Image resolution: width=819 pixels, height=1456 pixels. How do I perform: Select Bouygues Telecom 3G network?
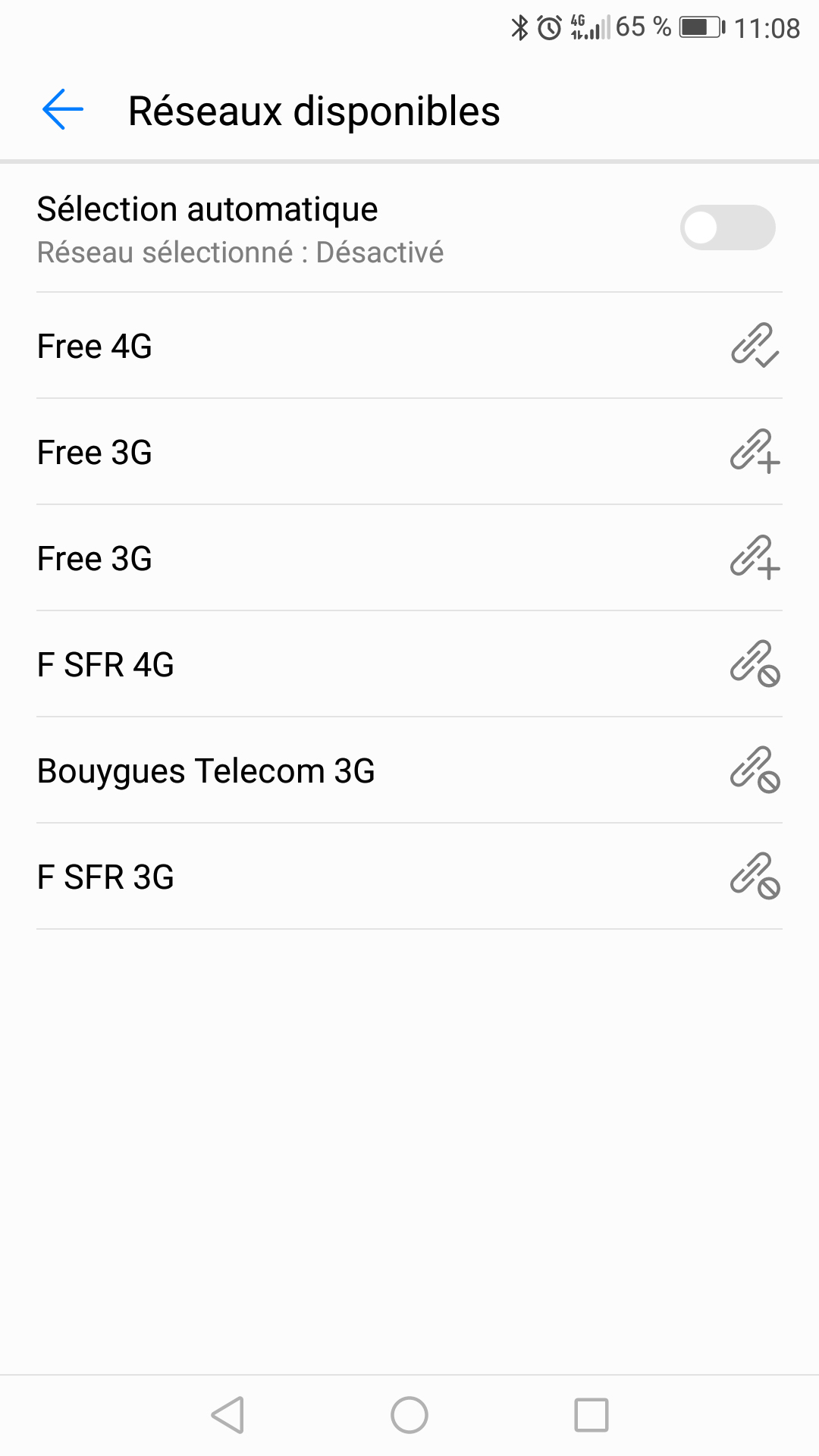[x=409, y=770]
